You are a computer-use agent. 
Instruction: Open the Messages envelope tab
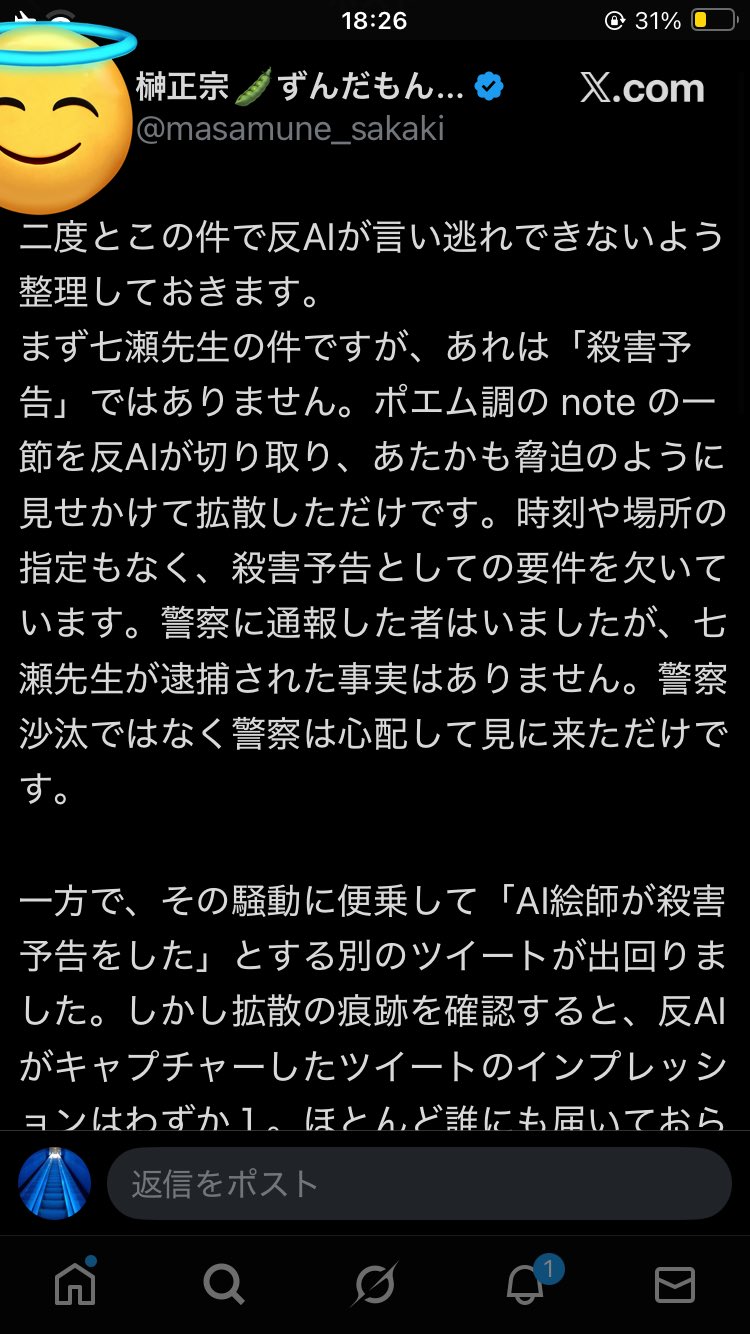[x=674, y=1284]
